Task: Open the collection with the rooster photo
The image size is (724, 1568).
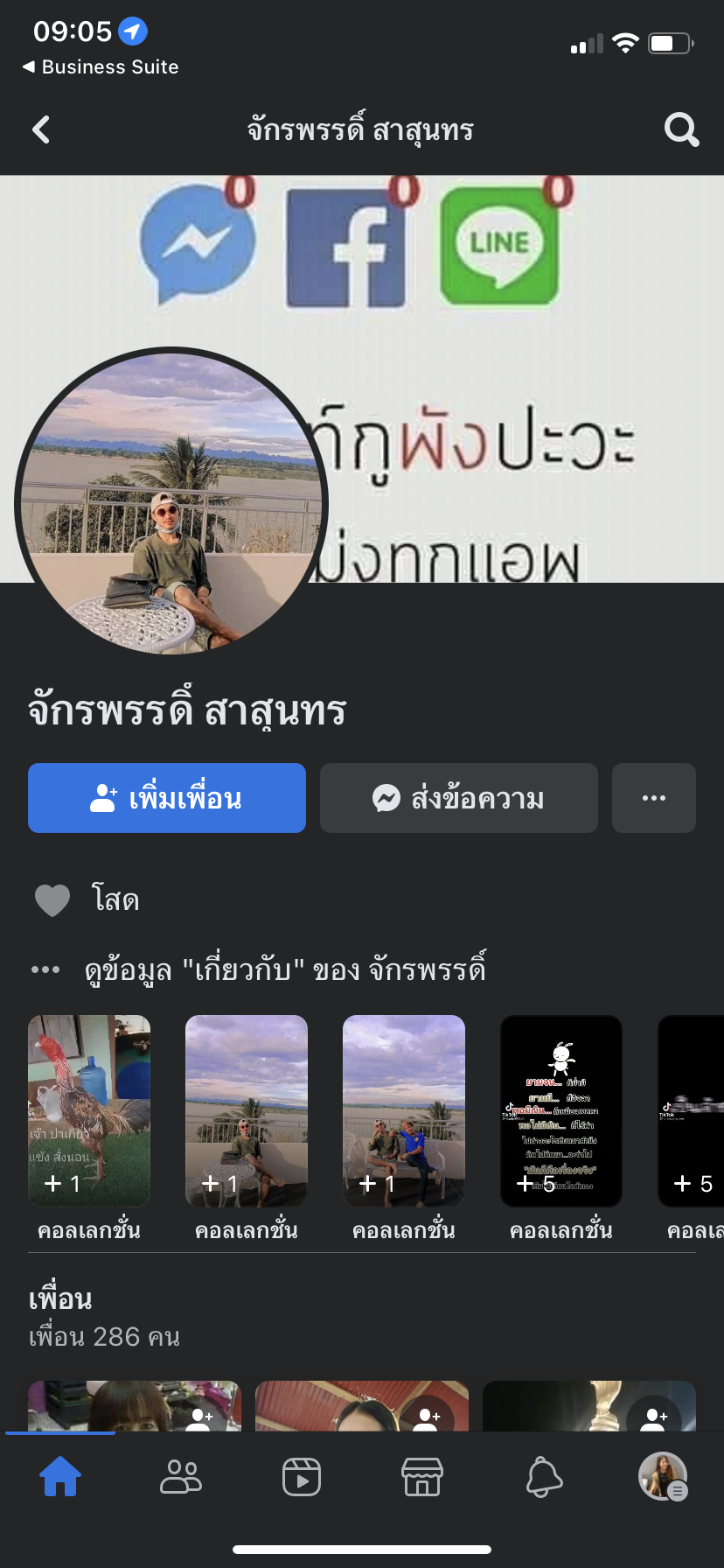Action: click(x=89, y=1111)
